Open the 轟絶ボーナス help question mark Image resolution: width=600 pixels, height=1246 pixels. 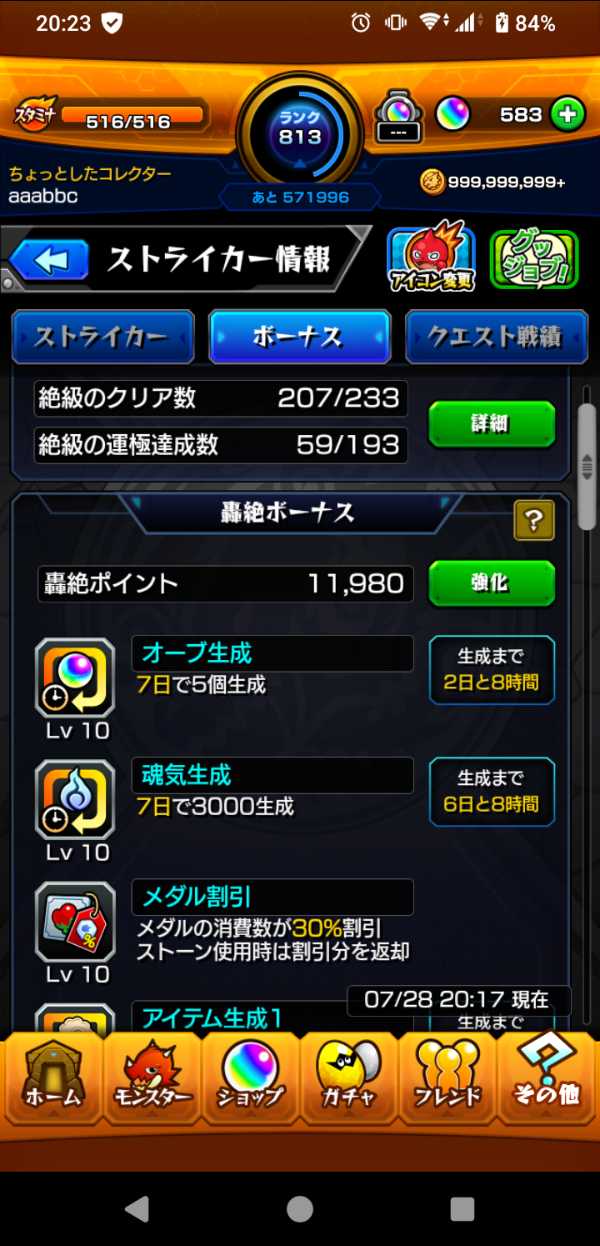coord(534,520)
